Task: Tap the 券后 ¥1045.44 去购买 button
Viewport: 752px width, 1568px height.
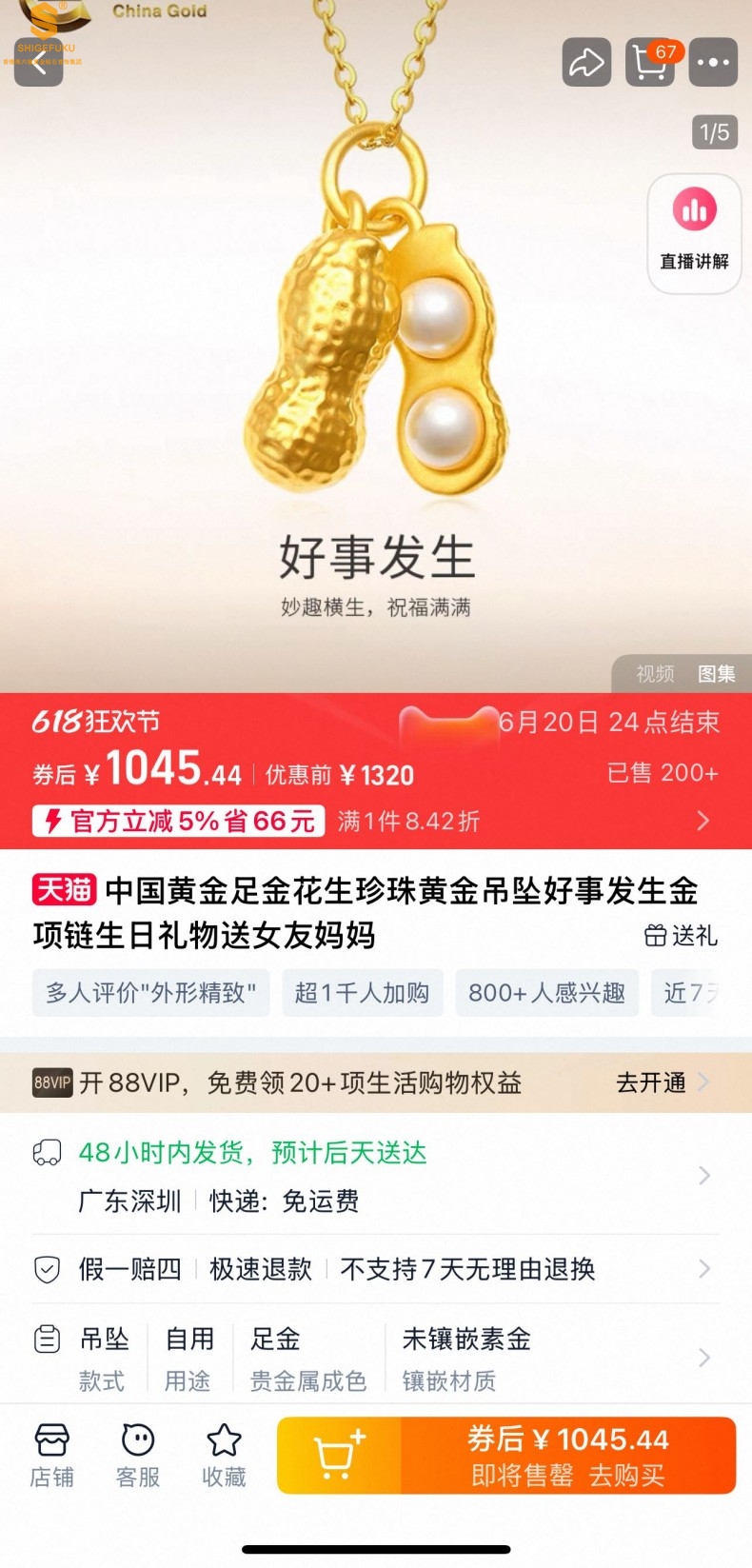Action: coord(568,1456)
